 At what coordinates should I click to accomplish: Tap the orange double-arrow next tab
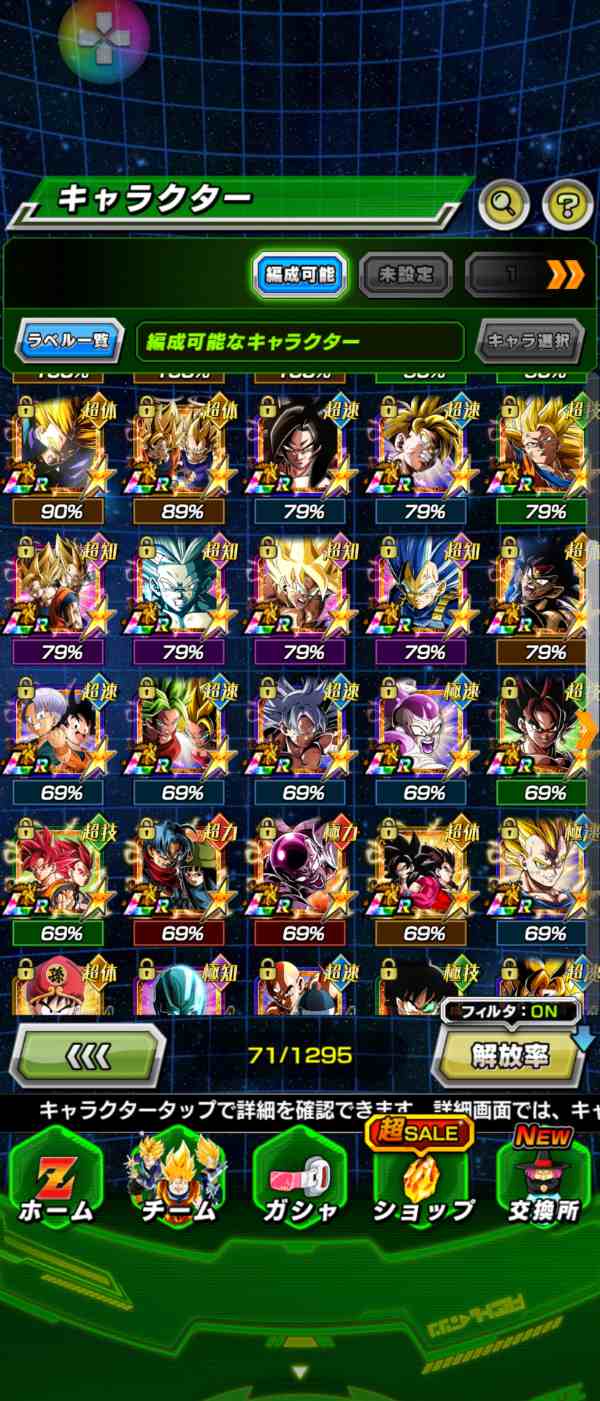click(565, 275)
